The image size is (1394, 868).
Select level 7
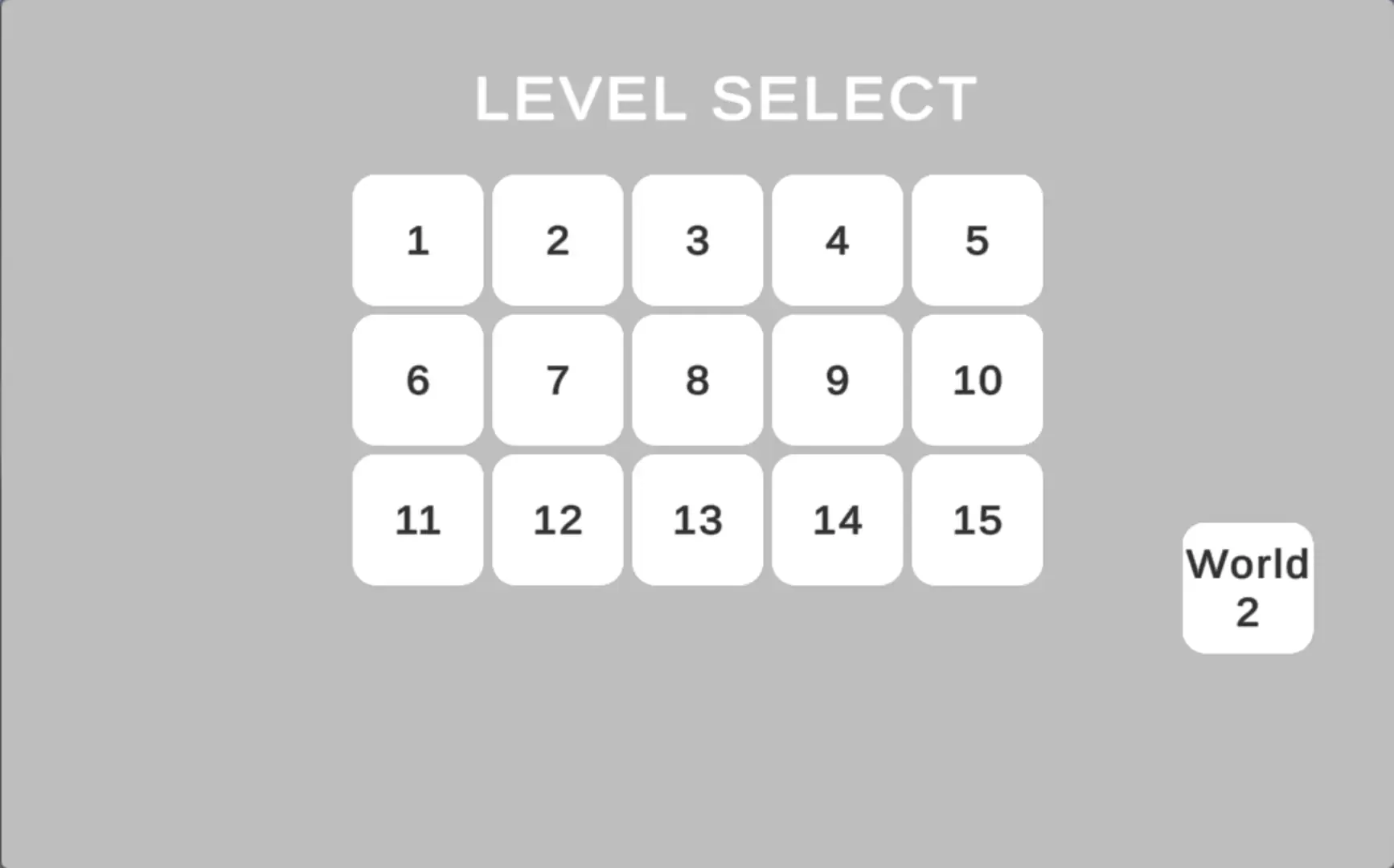pos(557,380)
